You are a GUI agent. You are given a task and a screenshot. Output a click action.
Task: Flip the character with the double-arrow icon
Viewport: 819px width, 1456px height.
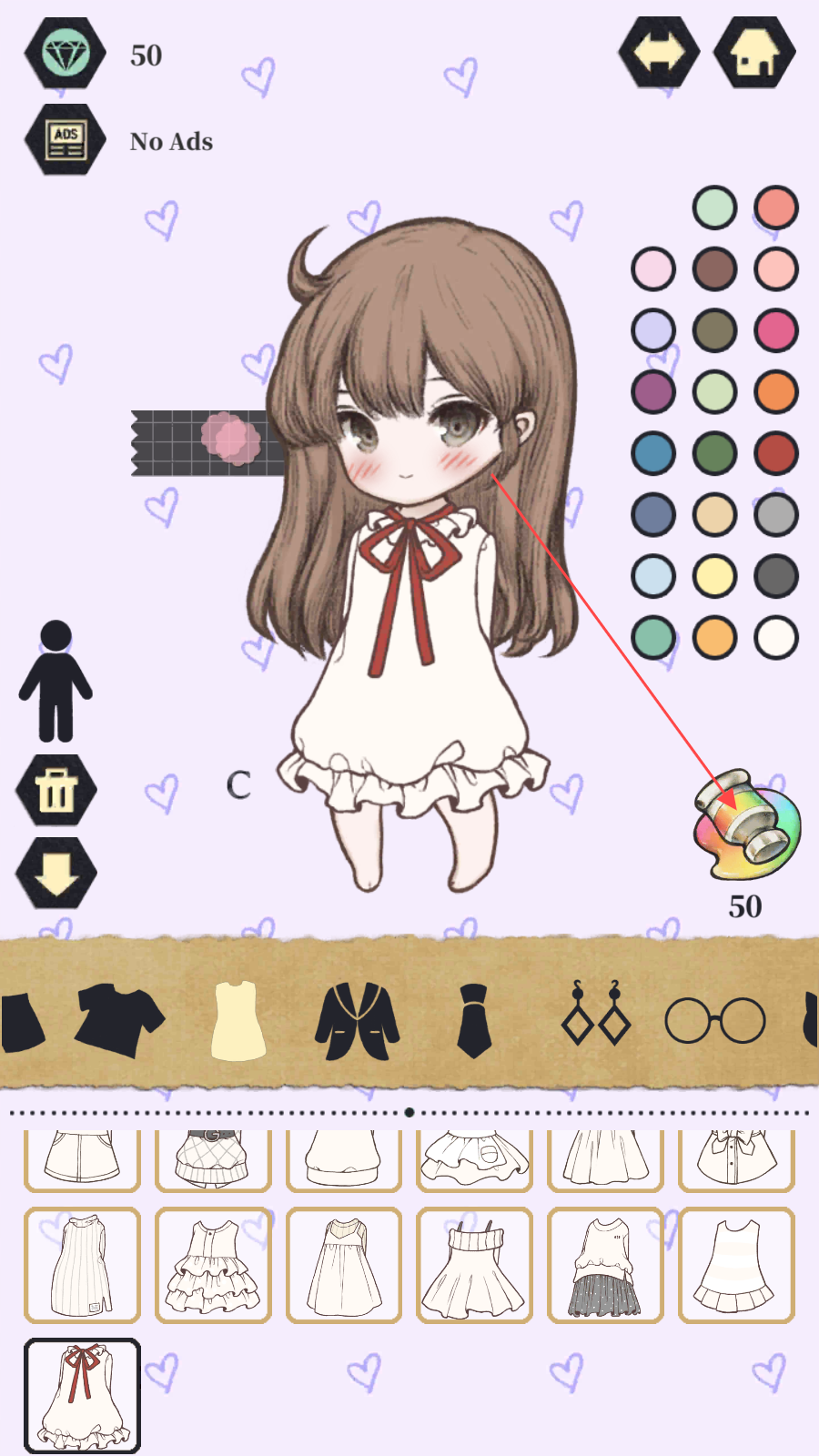pos(659,53)
